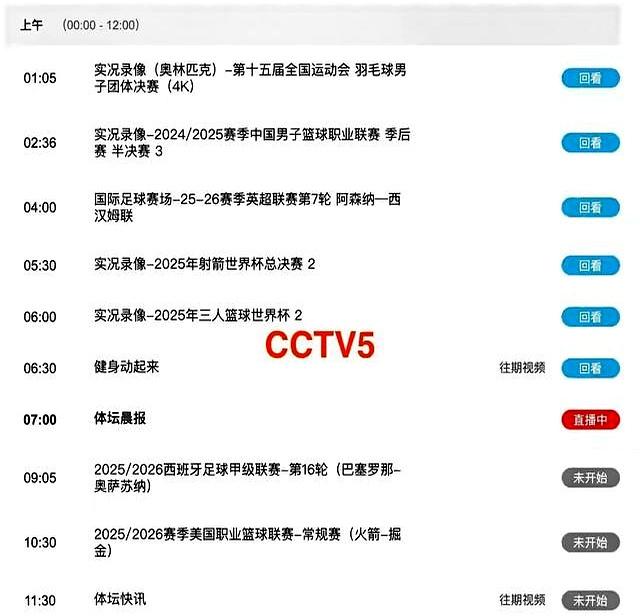
Task: Open 往期视频 for 健身动起来
Action: pos(522,368)
